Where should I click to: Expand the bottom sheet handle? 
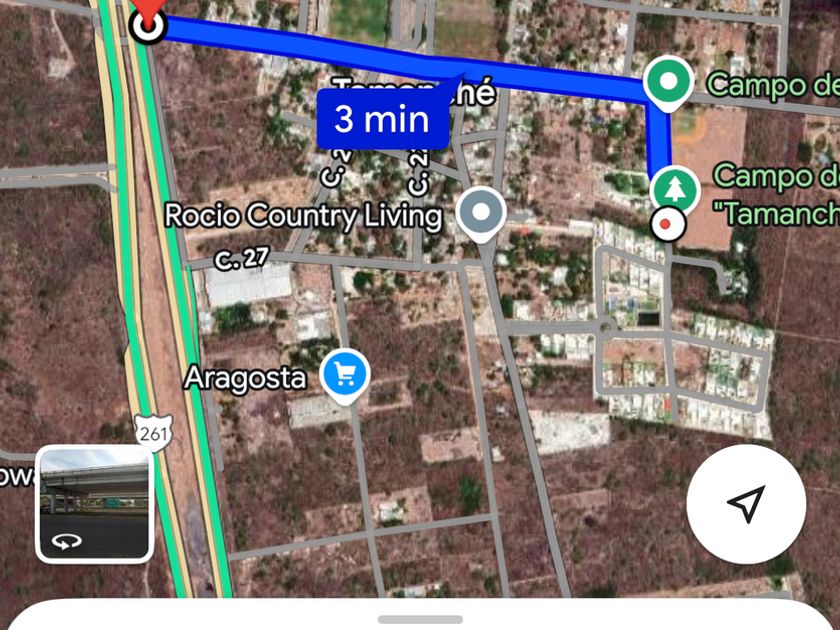tap(420, 619)
